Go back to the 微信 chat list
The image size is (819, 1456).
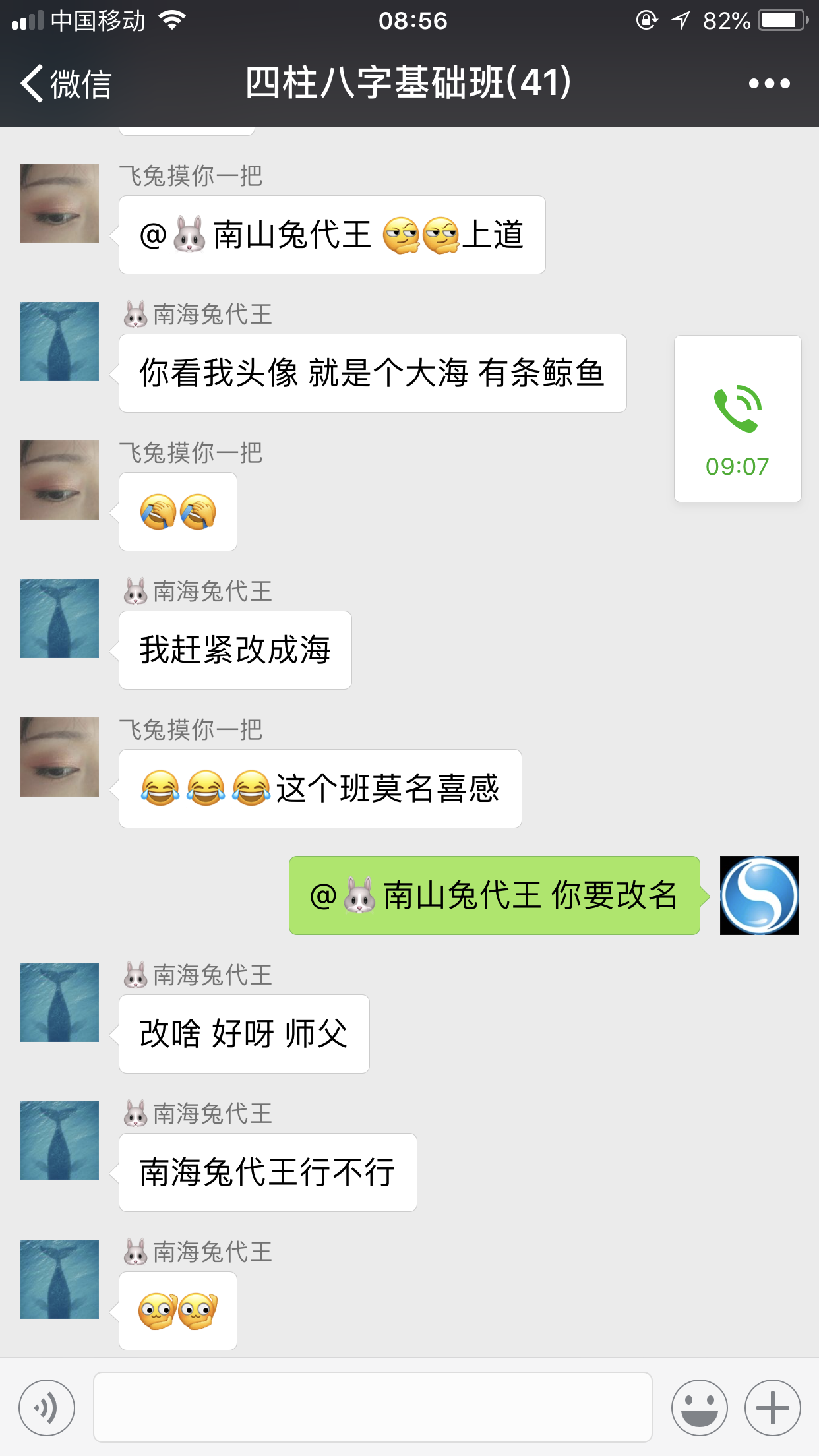66,84
